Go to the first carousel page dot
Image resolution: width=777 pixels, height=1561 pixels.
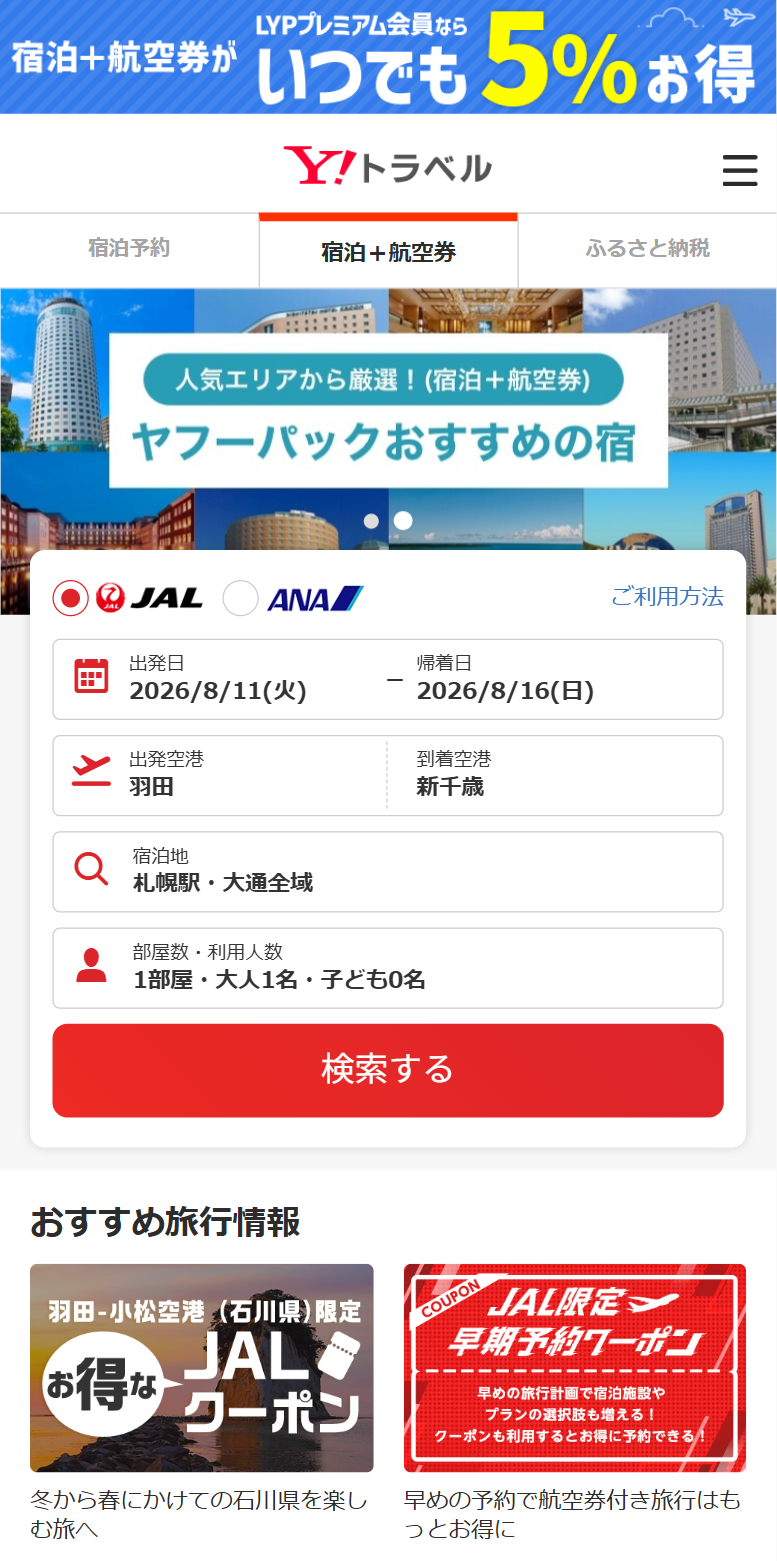pos(371,521)
